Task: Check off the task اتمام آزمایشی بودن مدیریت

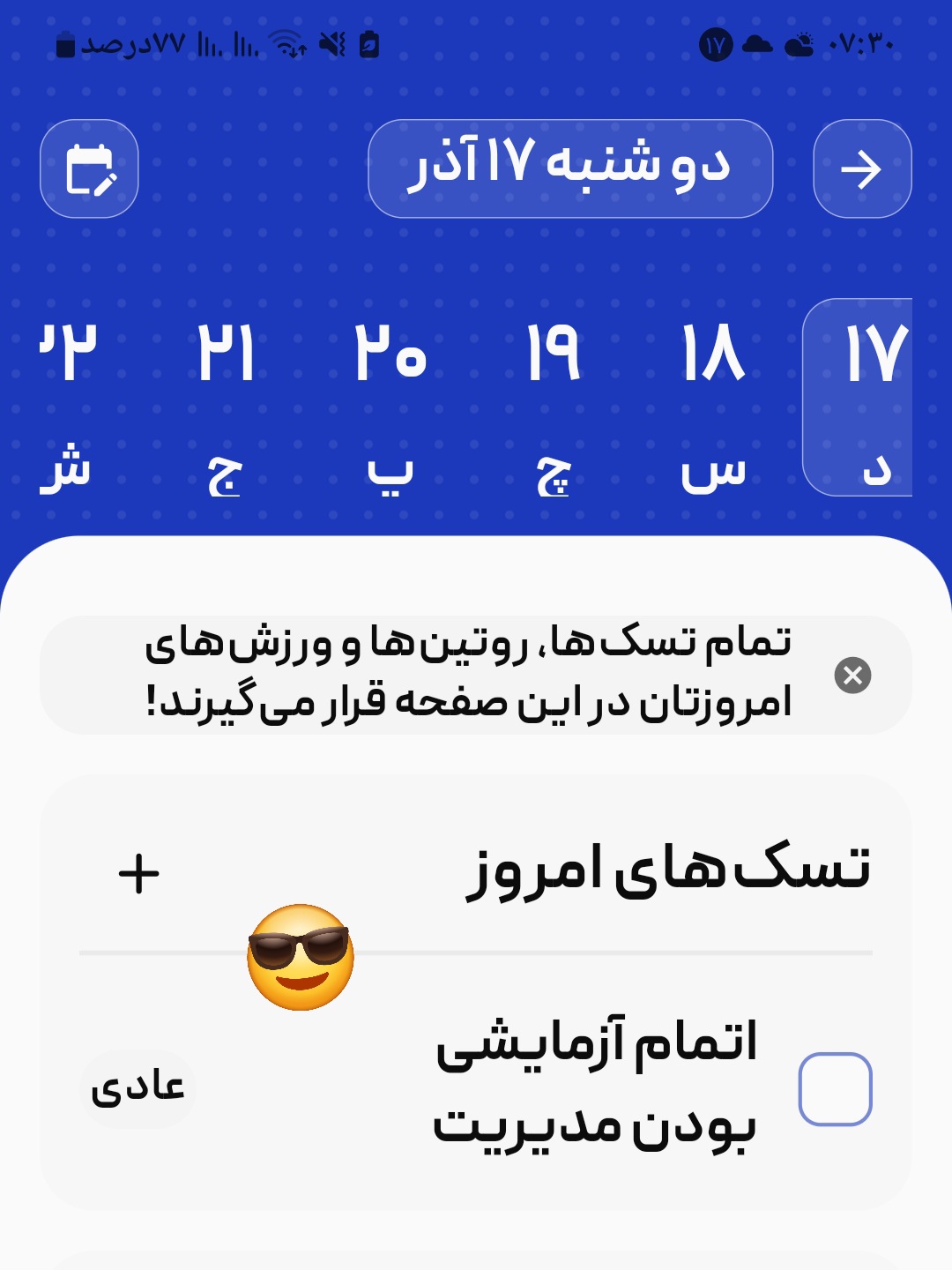Action: [x=835, y=1089]
